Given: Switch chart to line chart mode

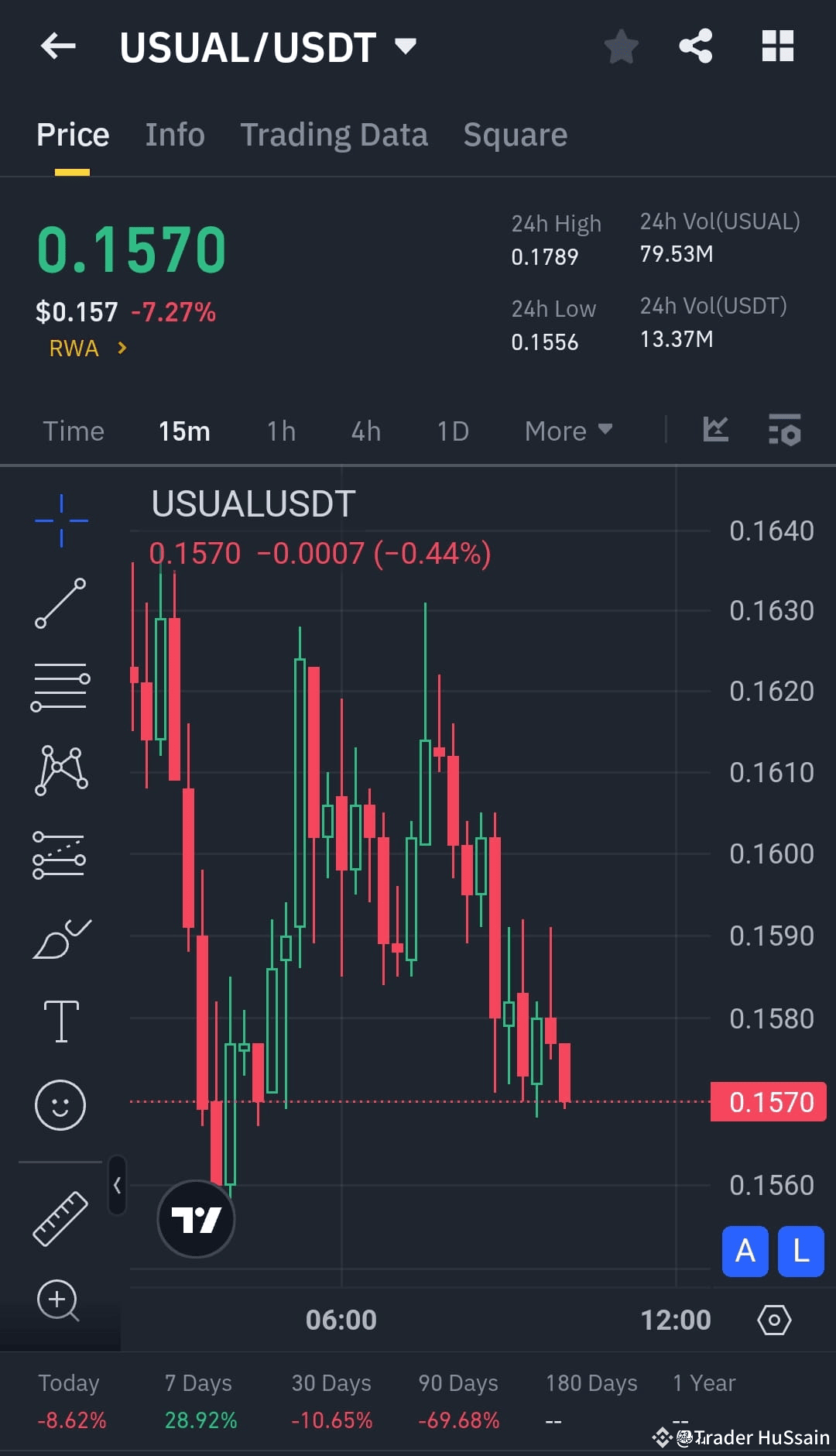Looking at the screenshot, I should [714, 431].
